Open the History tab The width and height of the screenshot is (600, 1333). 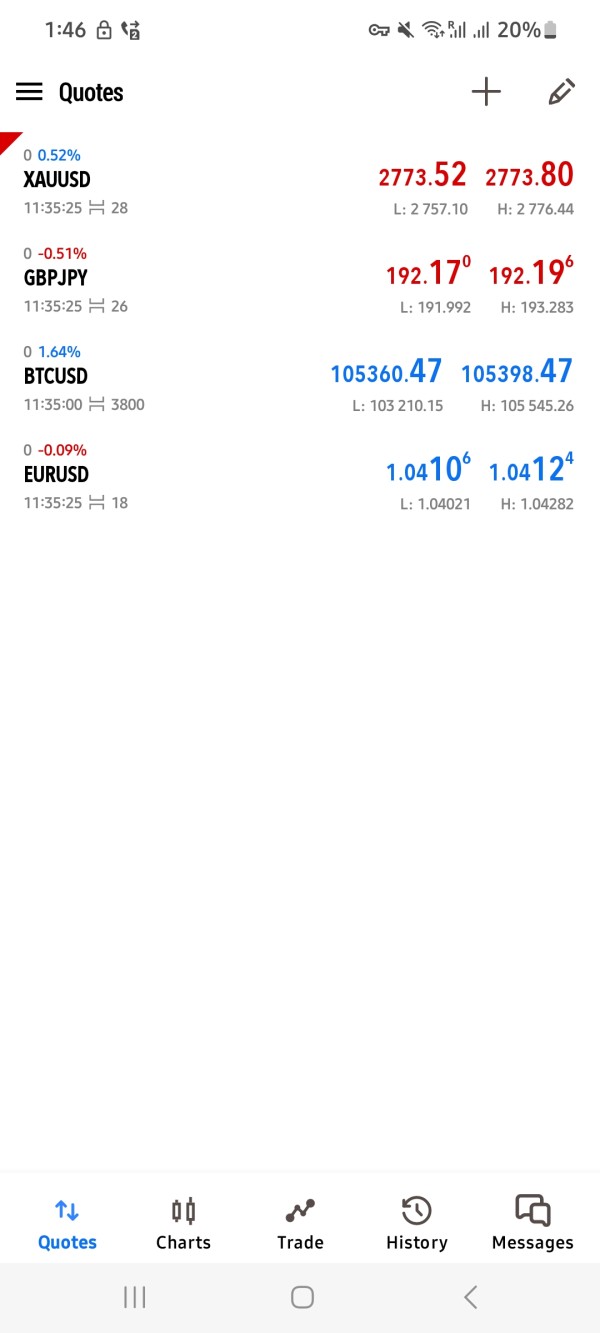pos(416,1224)
